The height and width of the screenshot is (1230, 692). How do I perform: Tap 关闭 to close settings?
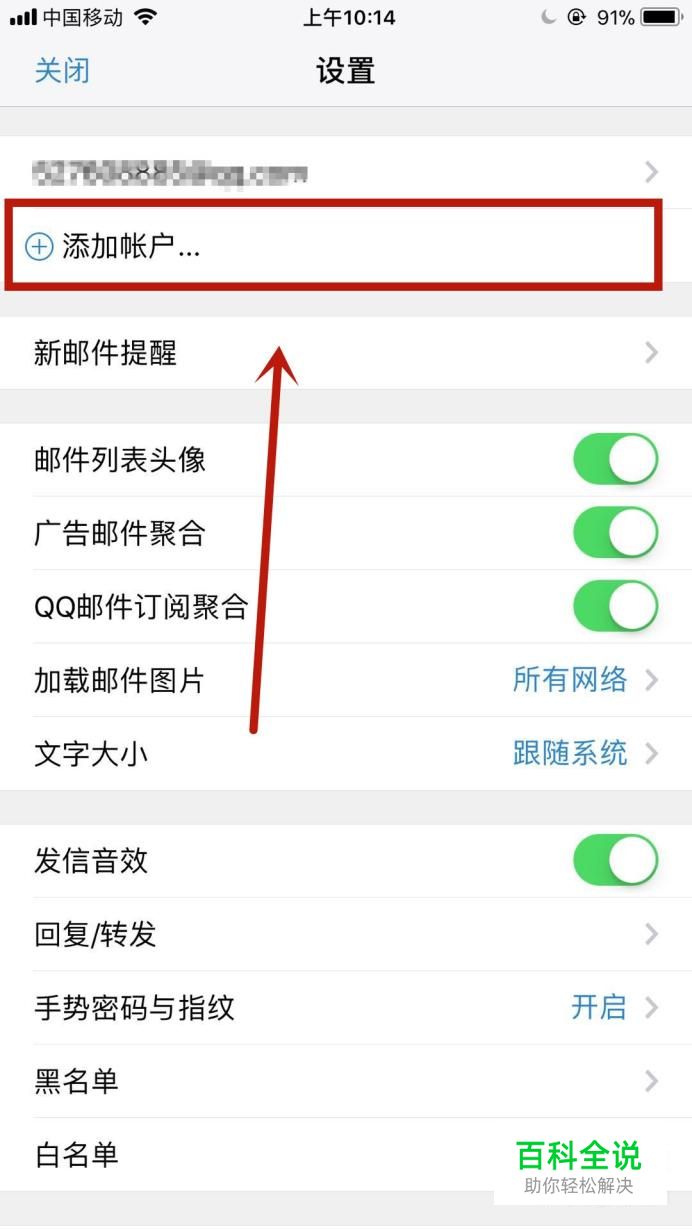coord(62,71)
